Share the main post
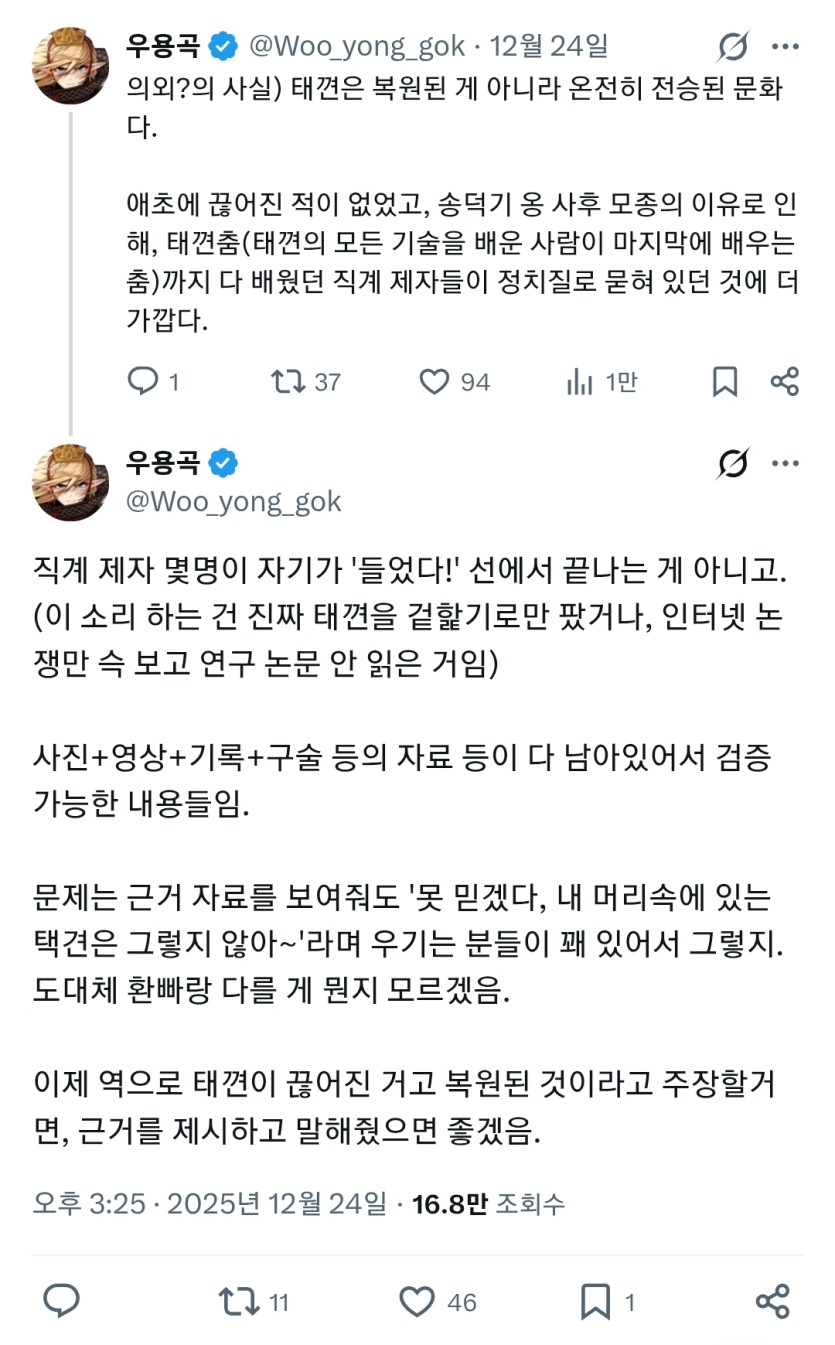This screenshot has width=835, height=1345. click(x=773, y=1301)
